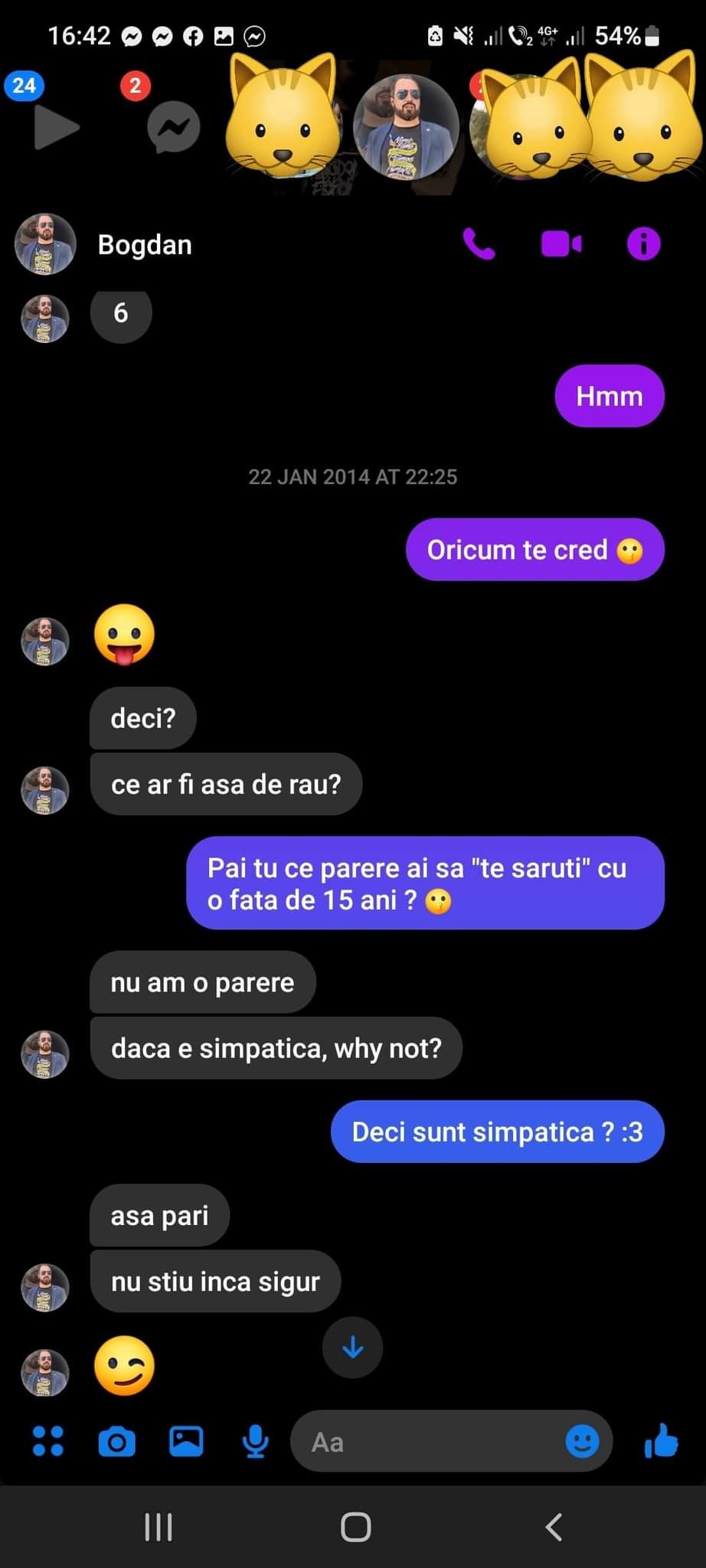Open the photo gallery picker
The image size is (706, 1568).
pos(185,1442)
